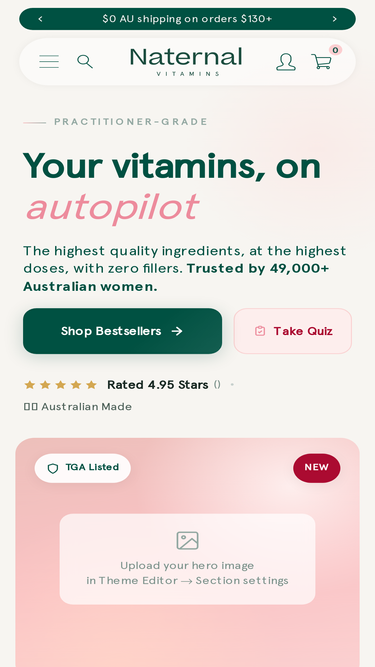Open the hamburger navigation menu
The width and height of the screenshot is (375, 667).
click(x=49, y=62)
